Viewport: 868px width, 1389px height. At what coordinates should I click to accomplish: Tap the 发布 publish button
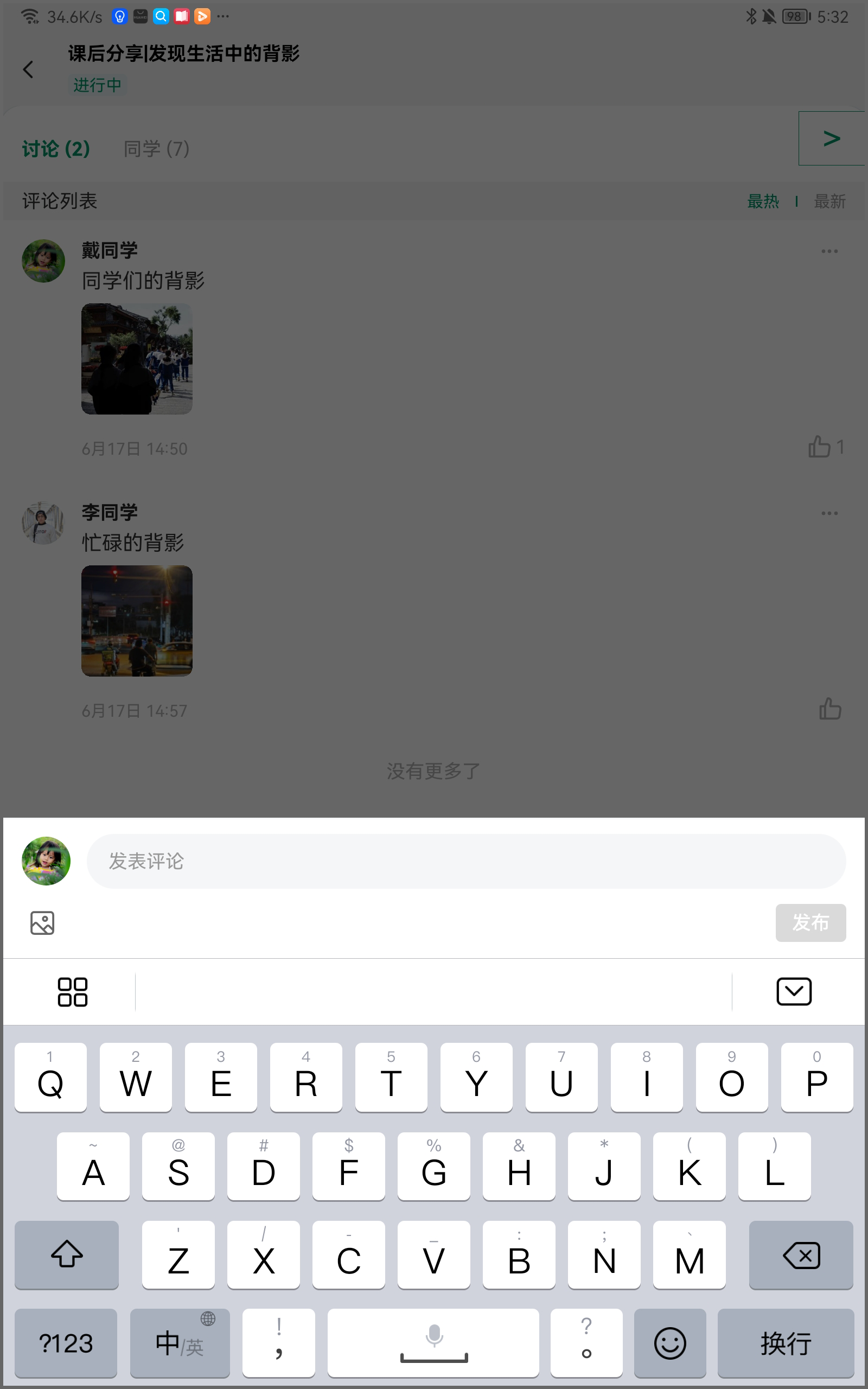pyautogui.click(x=810, y=922)
